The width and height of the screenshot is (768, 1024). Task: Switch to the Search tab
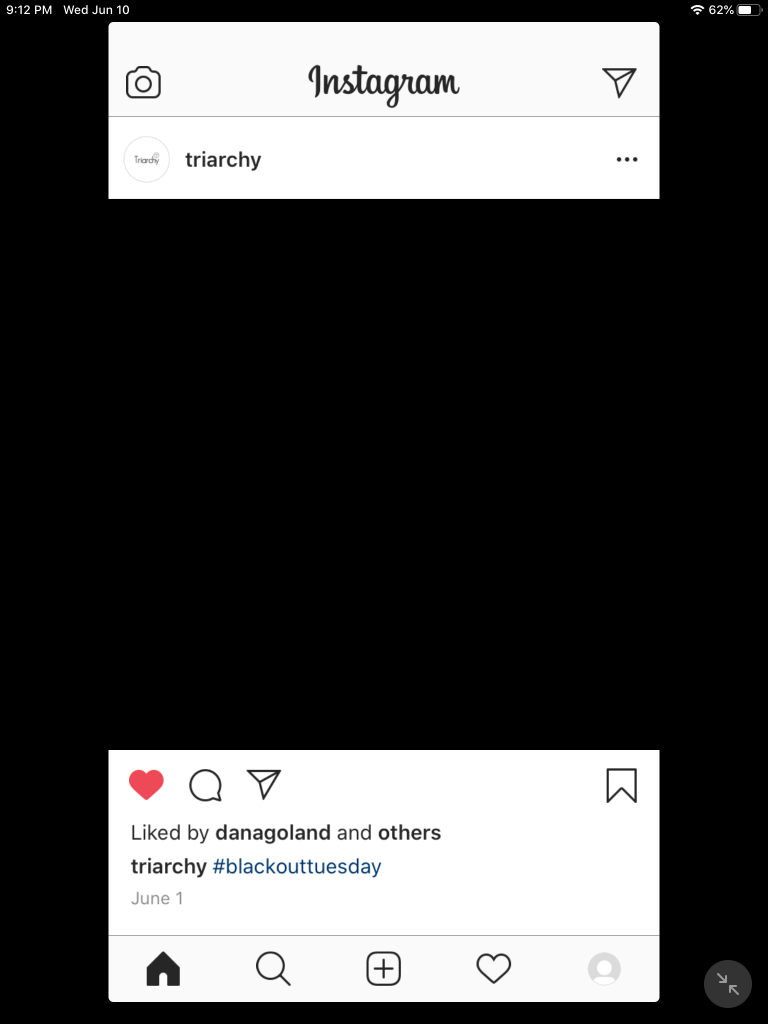tap(273, 968)
